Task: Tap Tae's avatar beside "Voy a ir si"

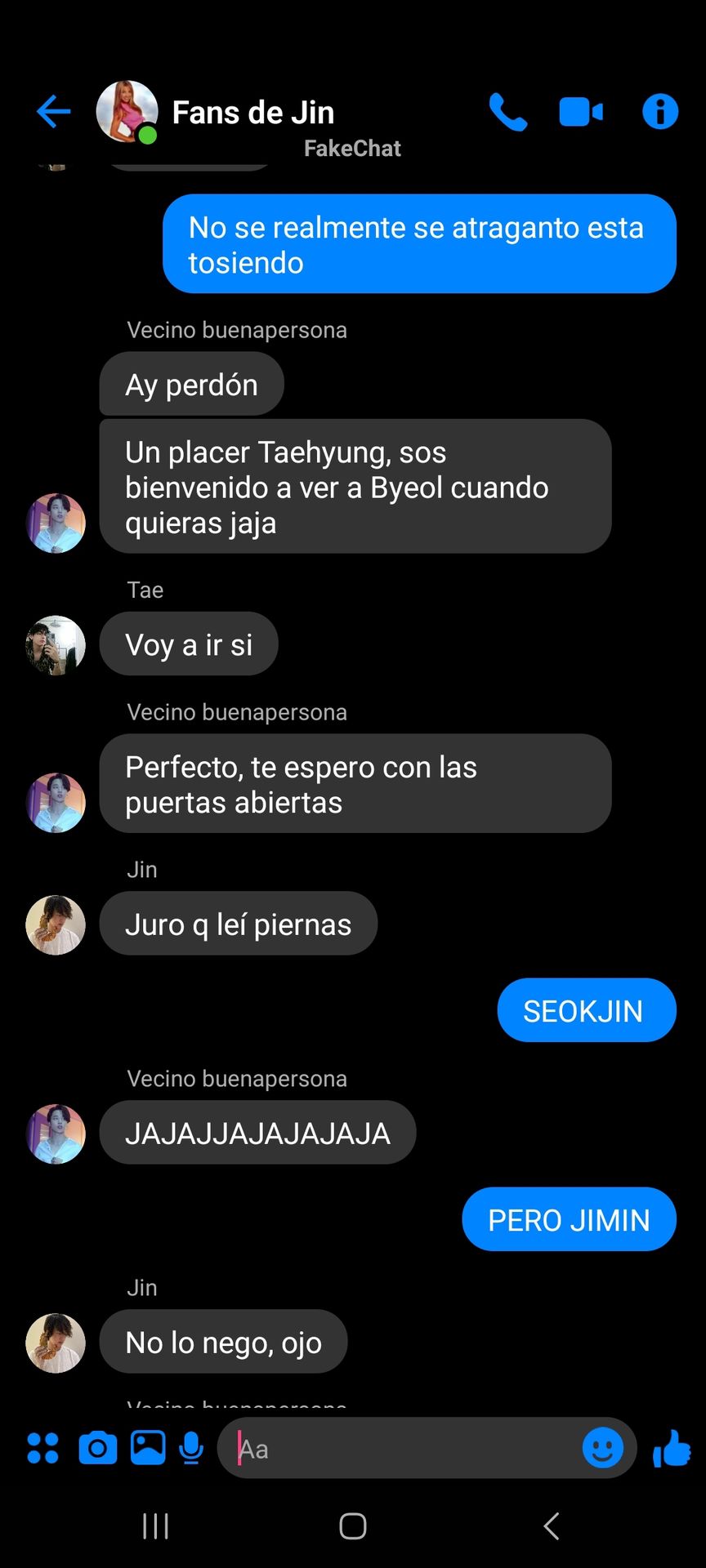Action: 56,645
